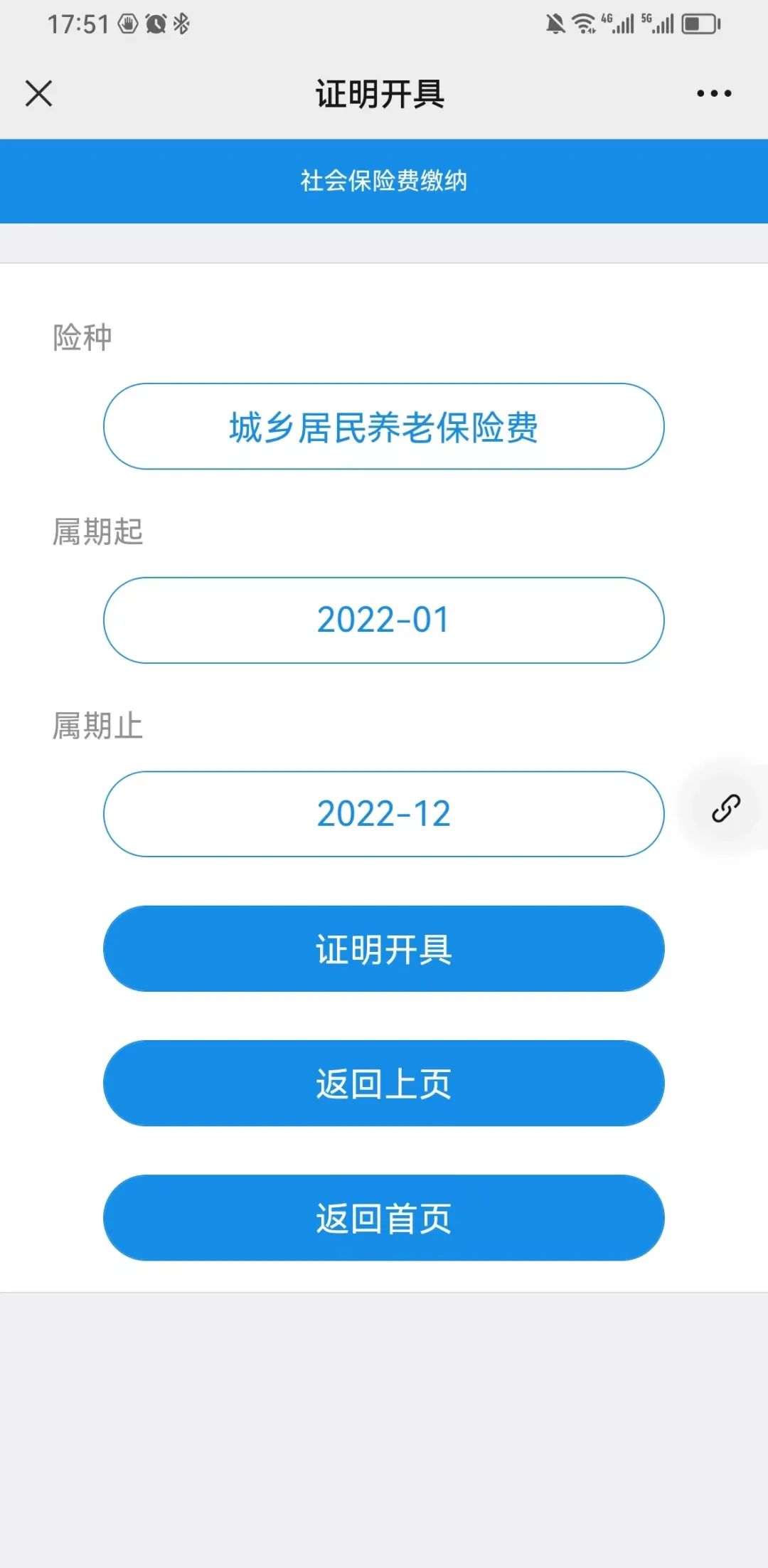The height and width of the screenshot is (1568, 768).
Task: Return to home via 返回首页
Action: 384,1217
